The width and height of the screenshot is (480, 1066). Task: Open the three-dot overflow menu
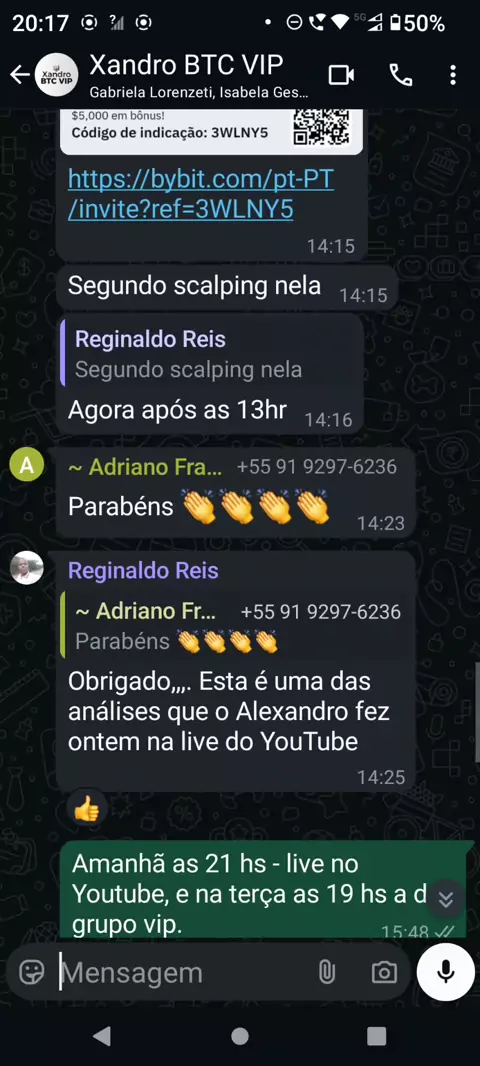click(453, 75)
